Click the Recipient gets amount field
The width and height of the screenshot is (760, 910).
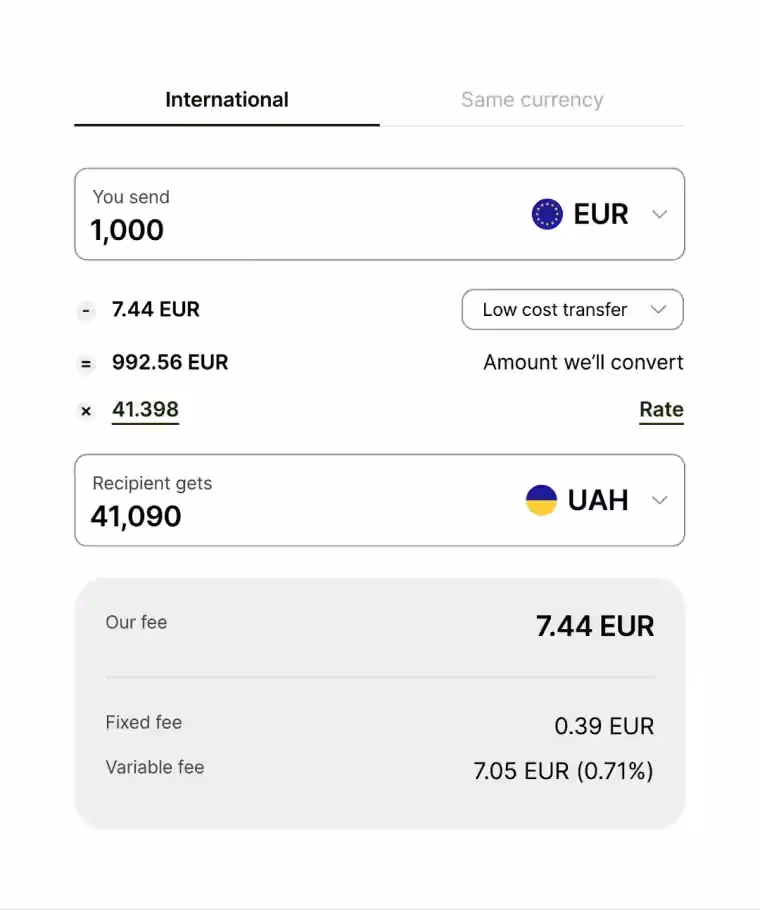click(200, 516)
